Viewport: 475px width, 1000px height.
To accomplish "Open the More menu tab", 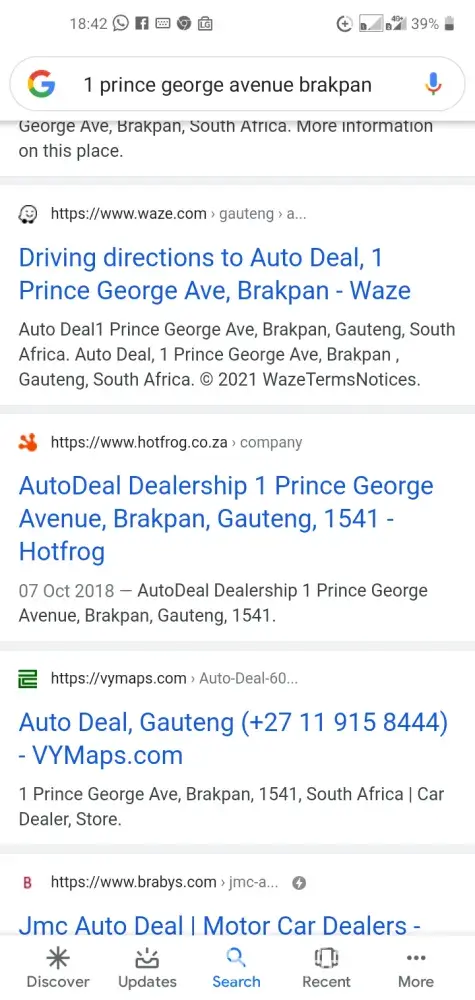I will tap(416, 968).
